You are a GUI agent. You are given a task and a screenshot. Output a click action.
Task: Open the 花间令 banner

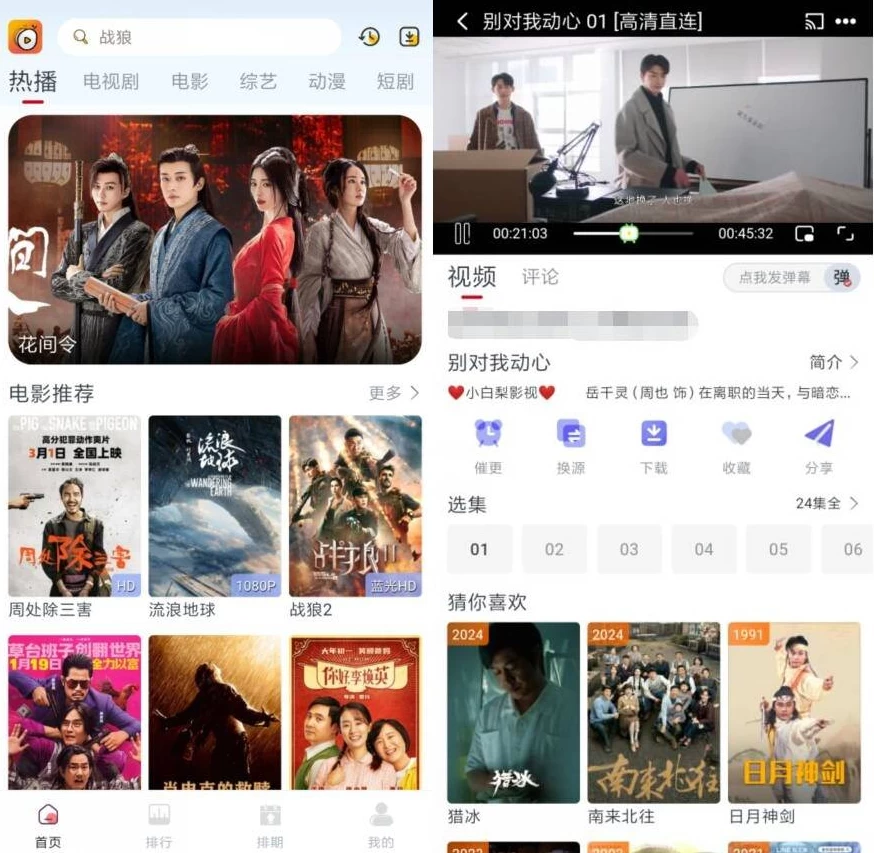(x=215, y=240)
